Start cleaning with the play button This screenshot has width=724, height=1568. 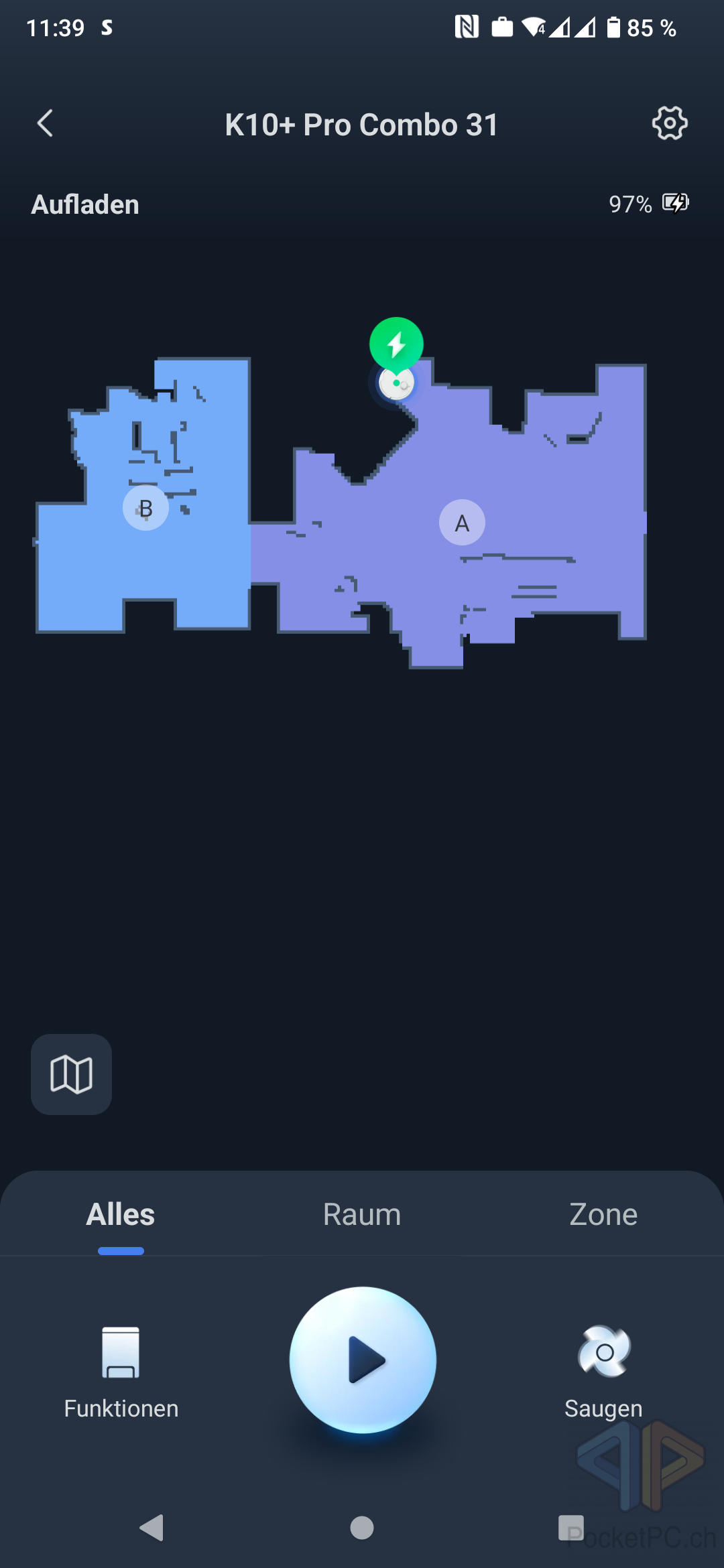[x=363, y=1360]
